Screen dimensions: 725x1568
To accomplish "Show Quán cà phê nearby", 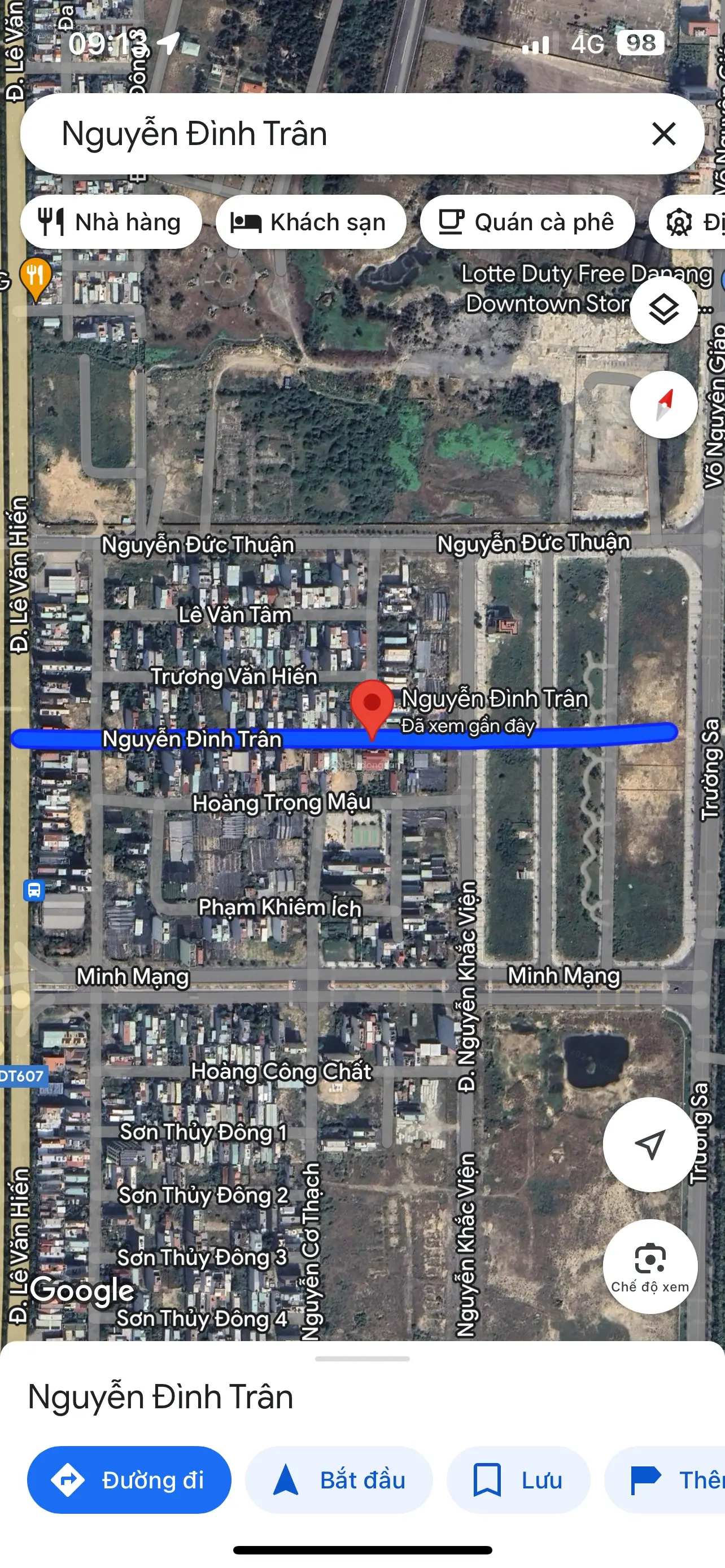I will 527,222.
